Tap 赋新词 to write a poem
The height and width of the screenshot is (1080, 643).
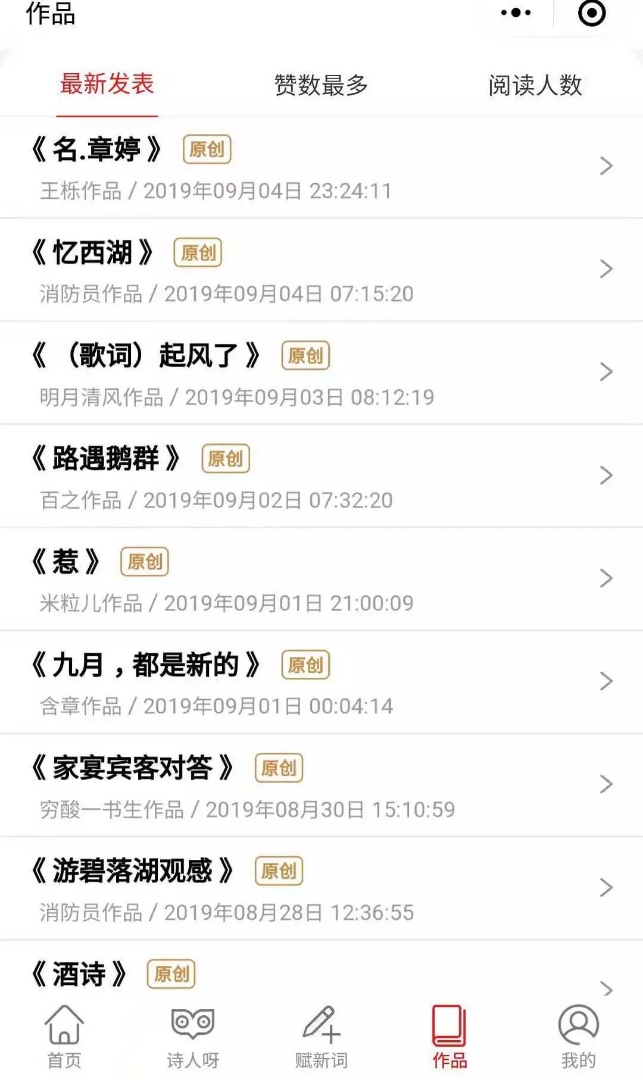(x=321, y=1037)
